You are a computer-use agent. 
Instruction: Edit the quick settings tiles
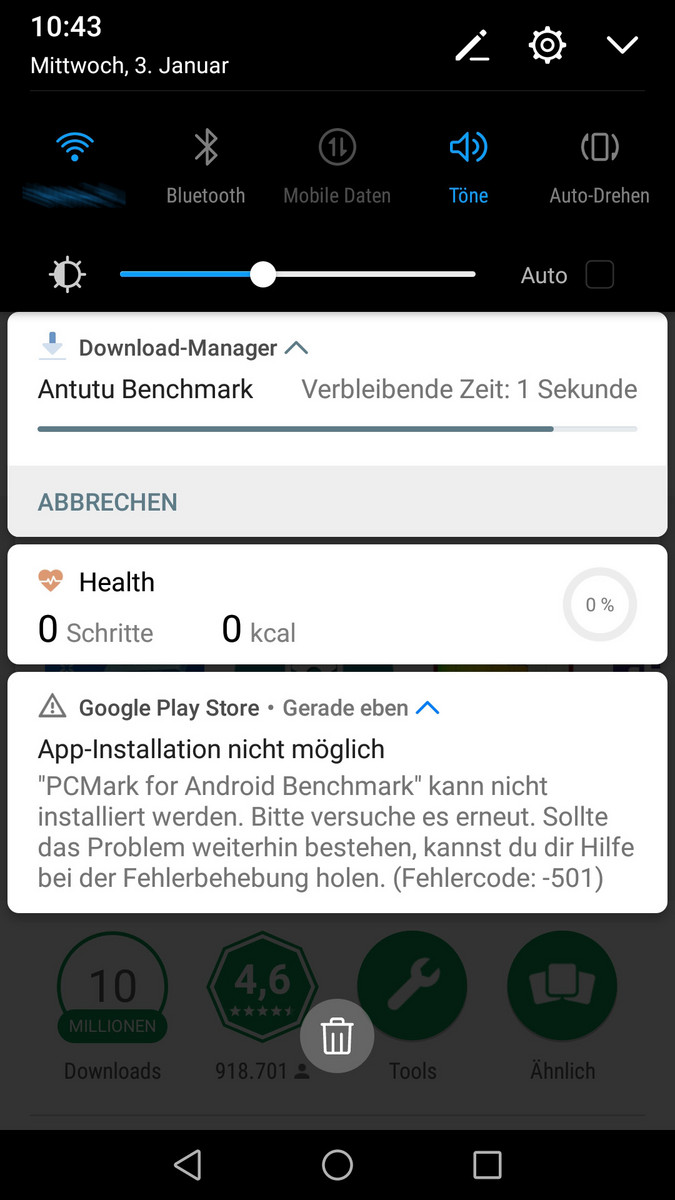(x=472, y=45)
